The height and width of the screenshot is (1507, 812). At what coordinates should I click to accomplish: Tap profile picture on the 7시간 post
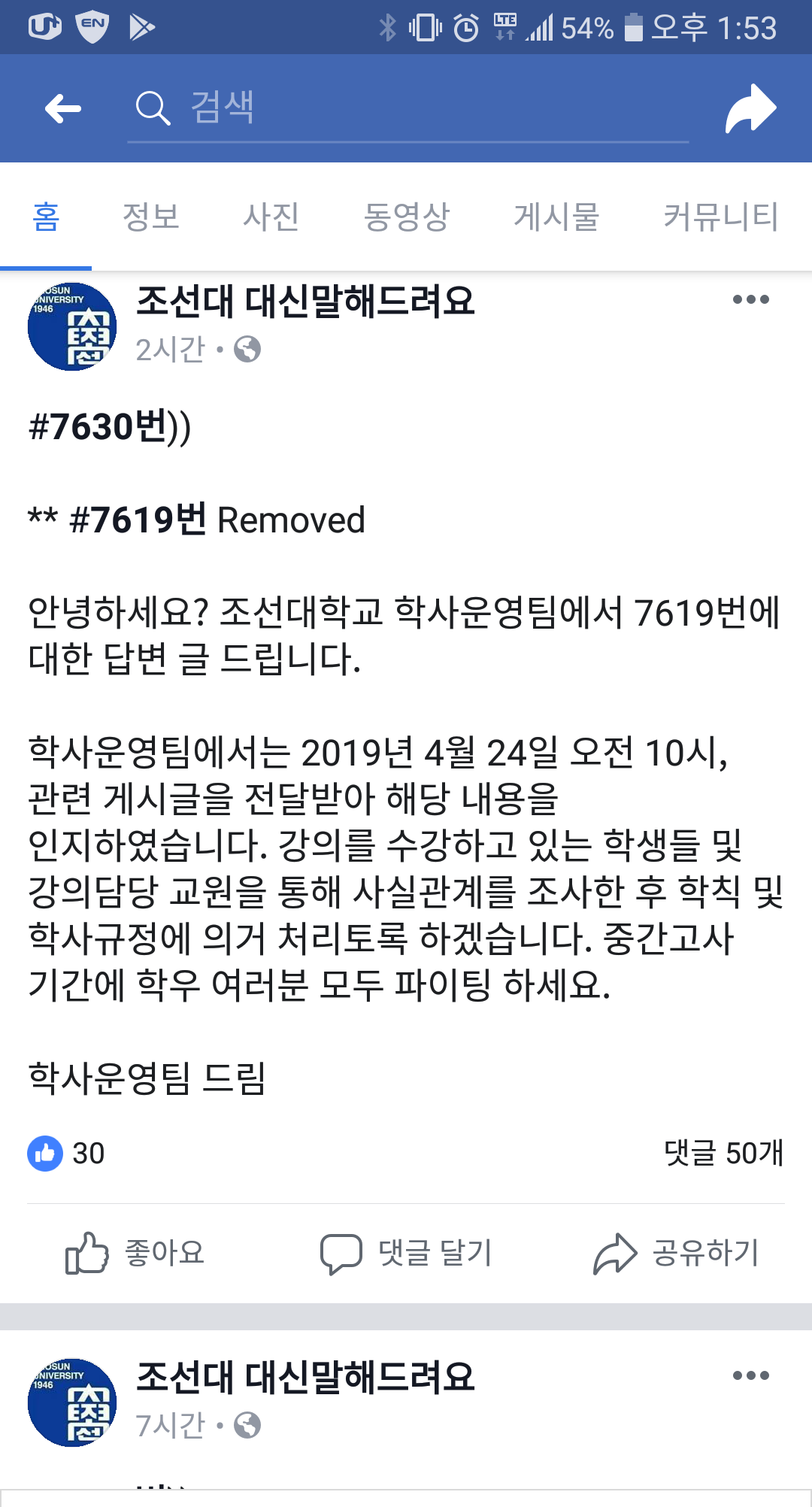pos(72,1402)
